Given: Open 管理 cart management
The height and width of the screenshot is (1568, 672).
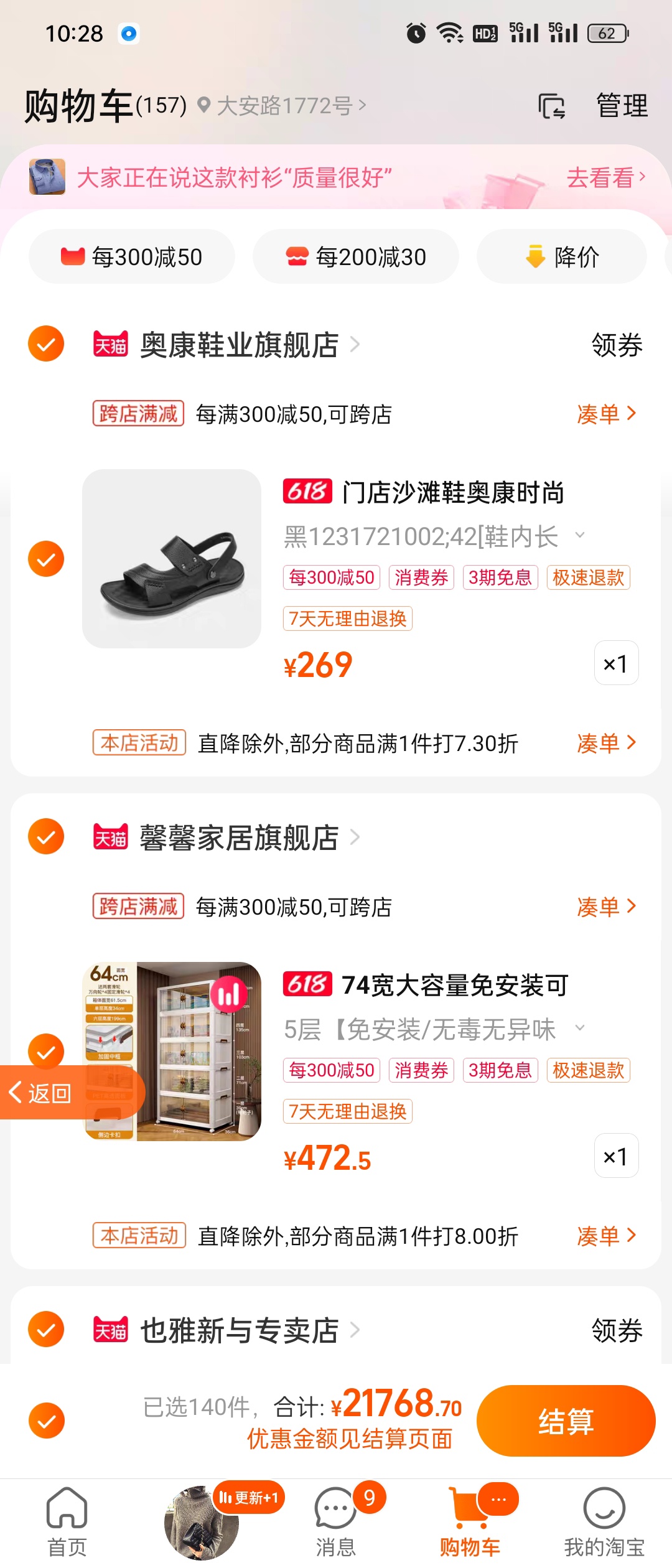Looking at the screenshot, I should pos(622,105).
